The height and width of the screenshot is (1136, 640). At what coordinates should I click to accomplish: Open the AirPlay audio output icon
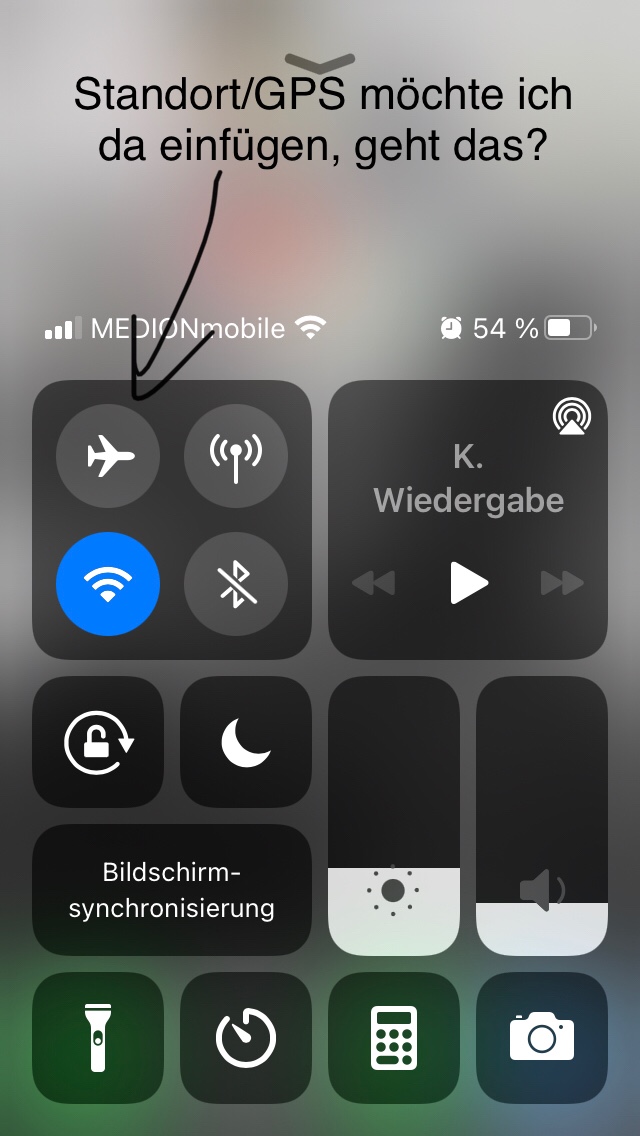point(571,417)
